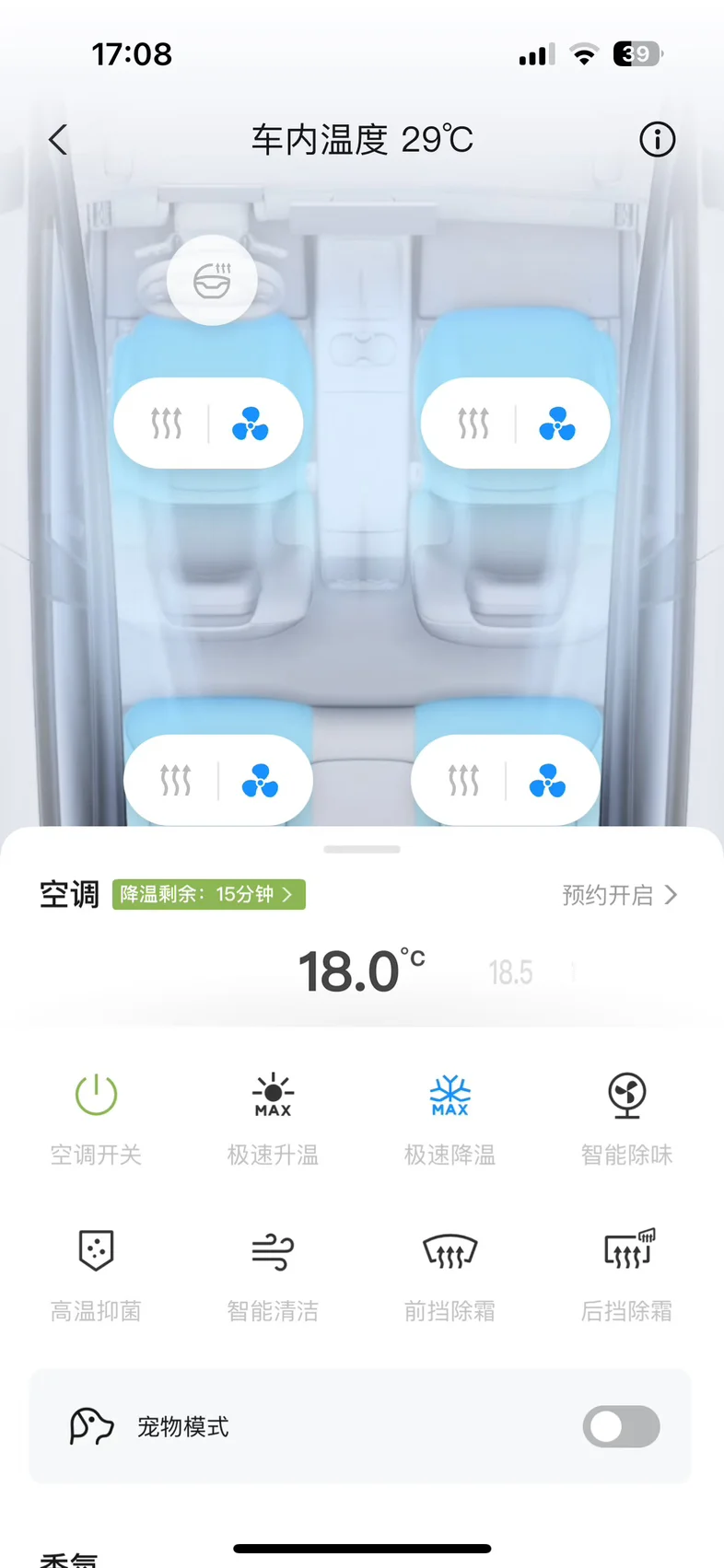Viewport: 724px width, 1568px height.
Task: Turn on 后挡除霜 rear defrost
Action: pyautogui.click(x=626, y=1251)
